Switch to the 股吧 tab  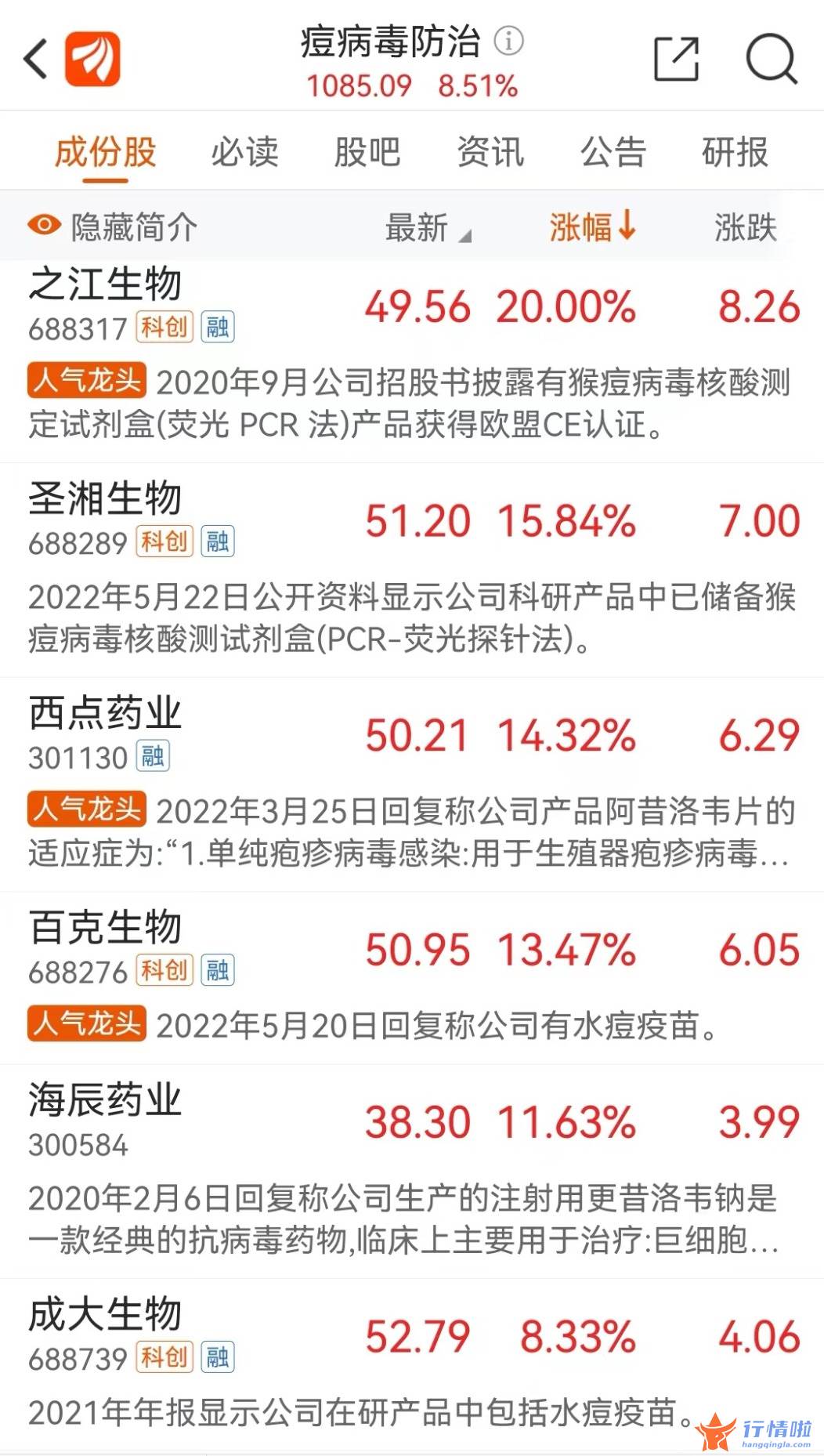[367, 152]
